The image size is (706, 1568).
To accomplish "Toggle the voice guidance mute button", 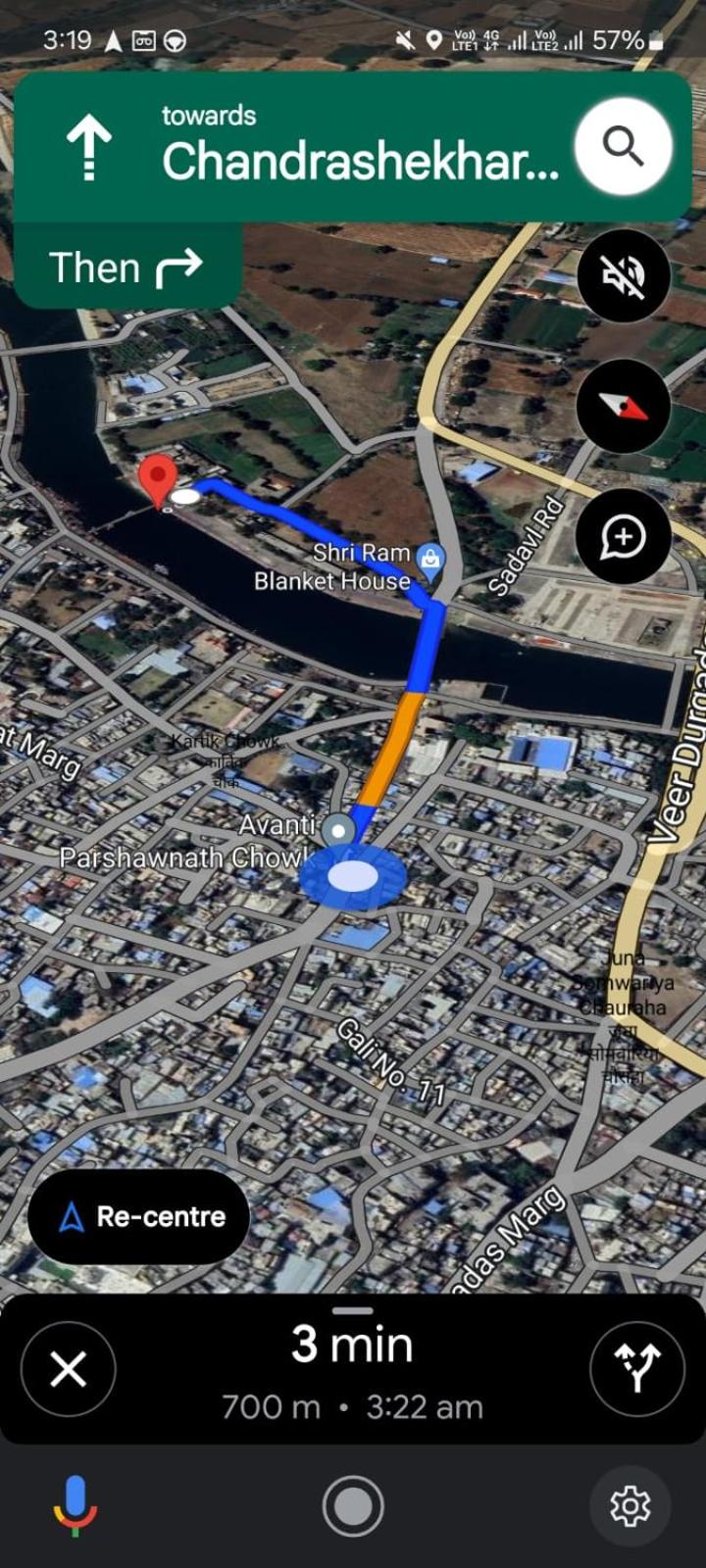I will click(x=624, y=276).
